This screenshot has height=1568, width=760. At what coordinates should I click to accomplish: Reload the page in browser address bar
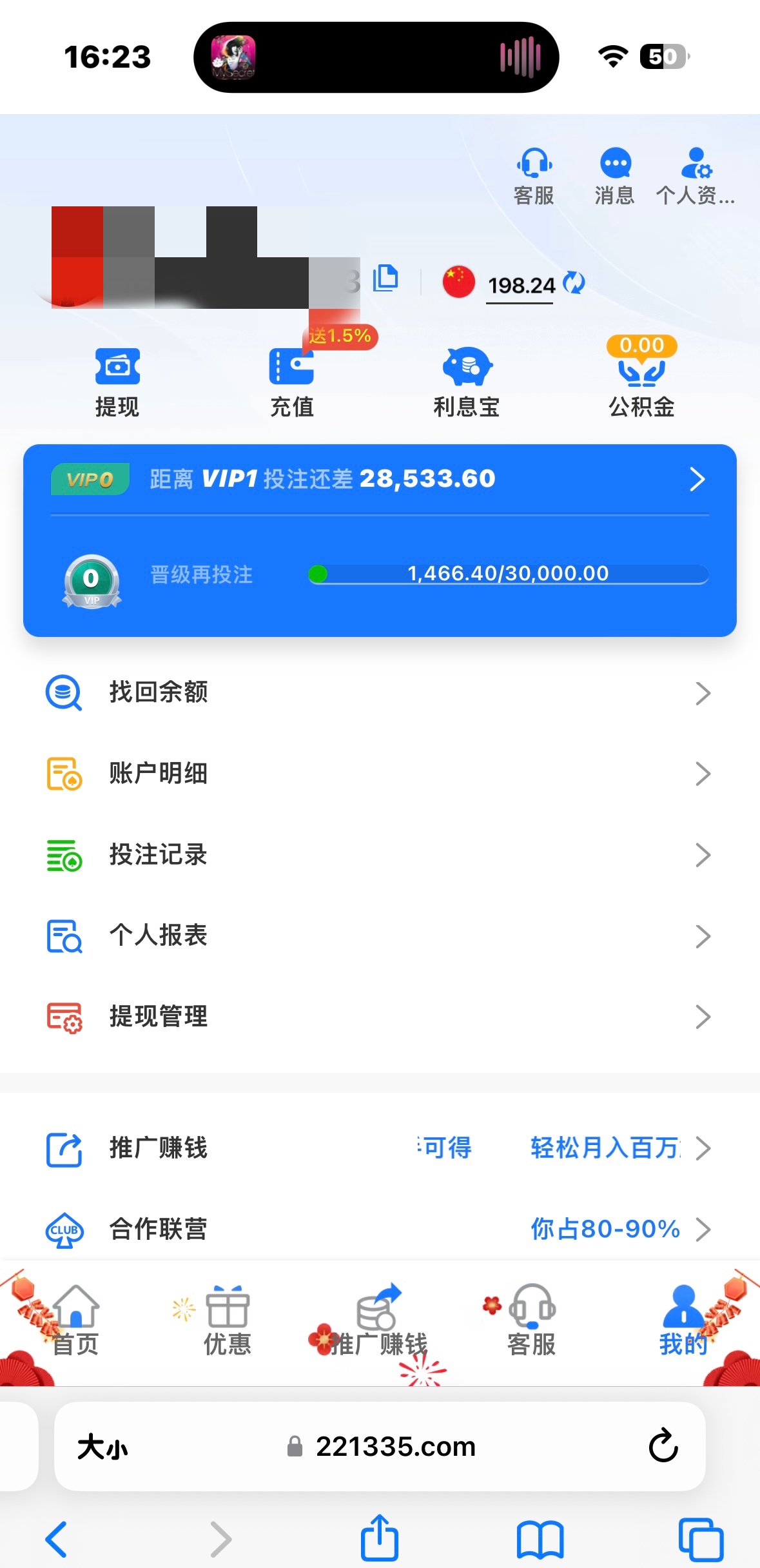coord(663,1445)
